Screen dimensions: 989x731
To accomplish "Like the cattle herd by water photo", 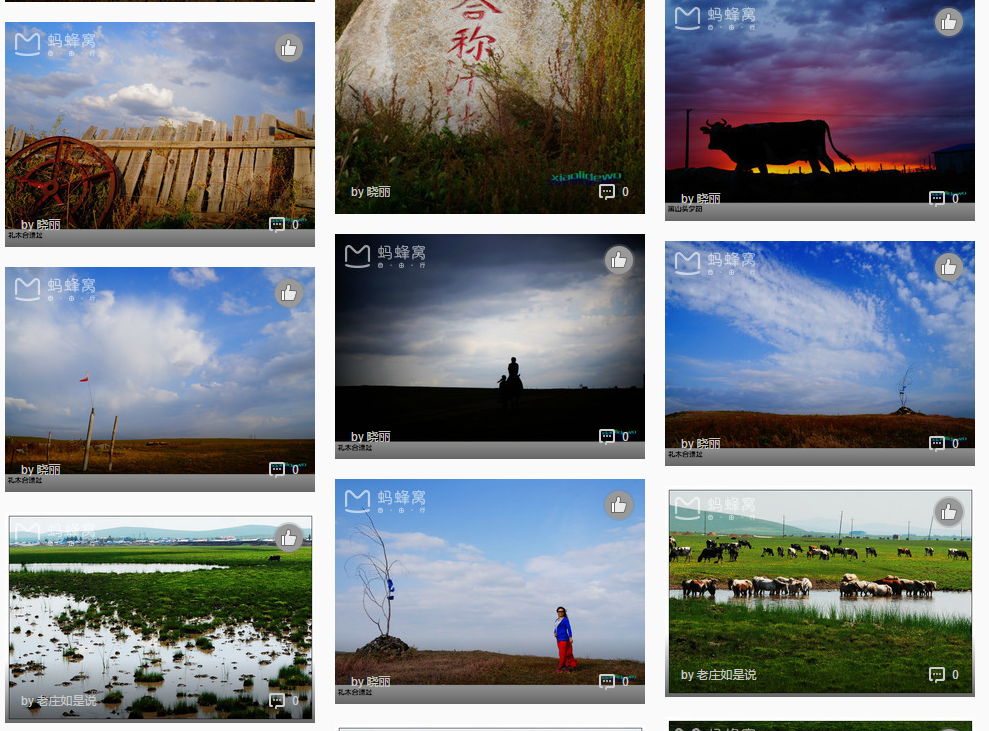I will tap(949, 513).
